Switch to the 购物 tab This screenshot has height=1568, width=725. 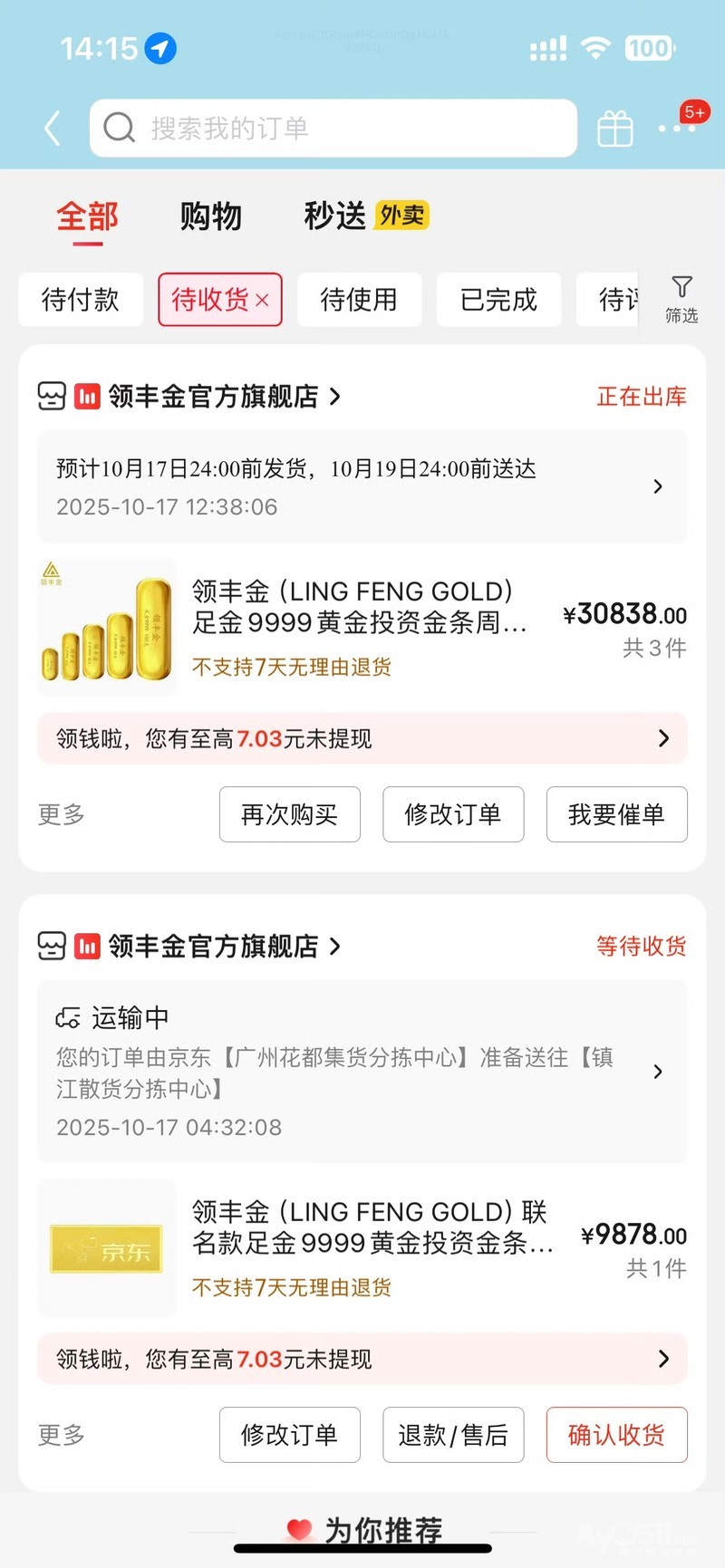(x=210, y=216)
